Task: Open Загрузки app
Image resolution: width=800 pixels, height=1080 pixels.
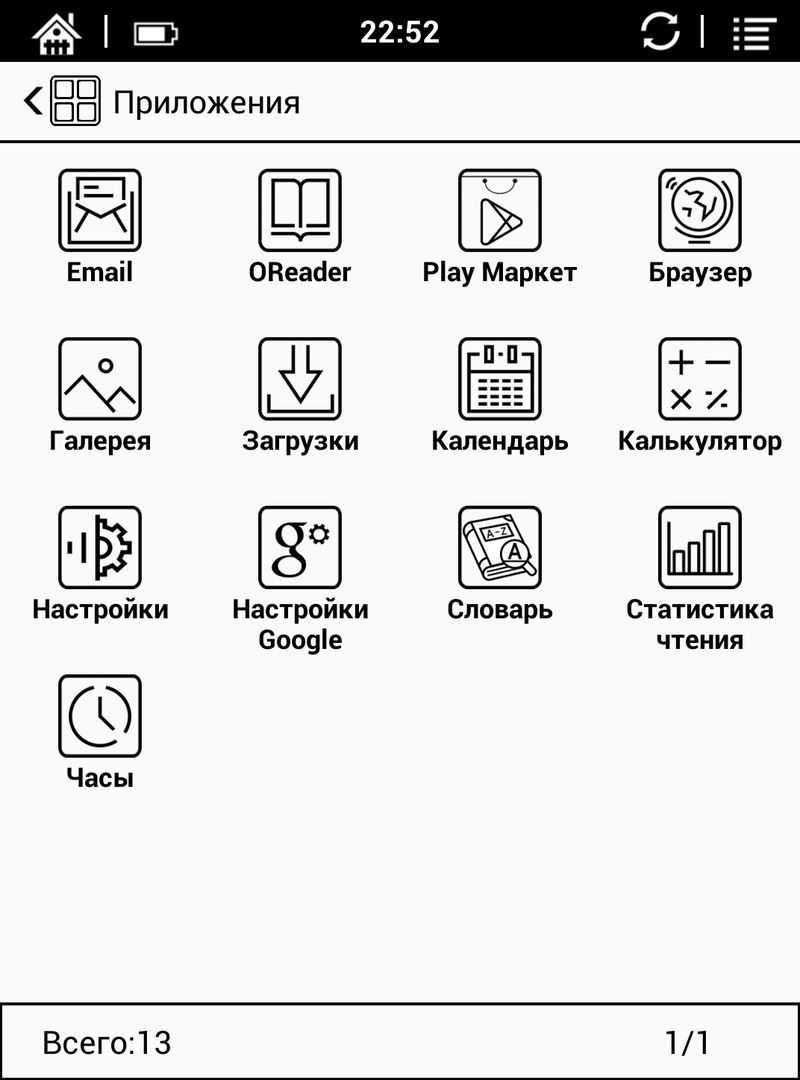Action: pos(300,380)
